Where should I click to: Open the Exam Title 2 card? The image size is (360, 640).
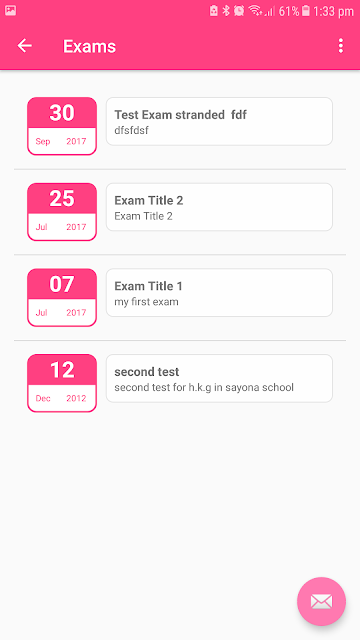click(x=220, y=207)
